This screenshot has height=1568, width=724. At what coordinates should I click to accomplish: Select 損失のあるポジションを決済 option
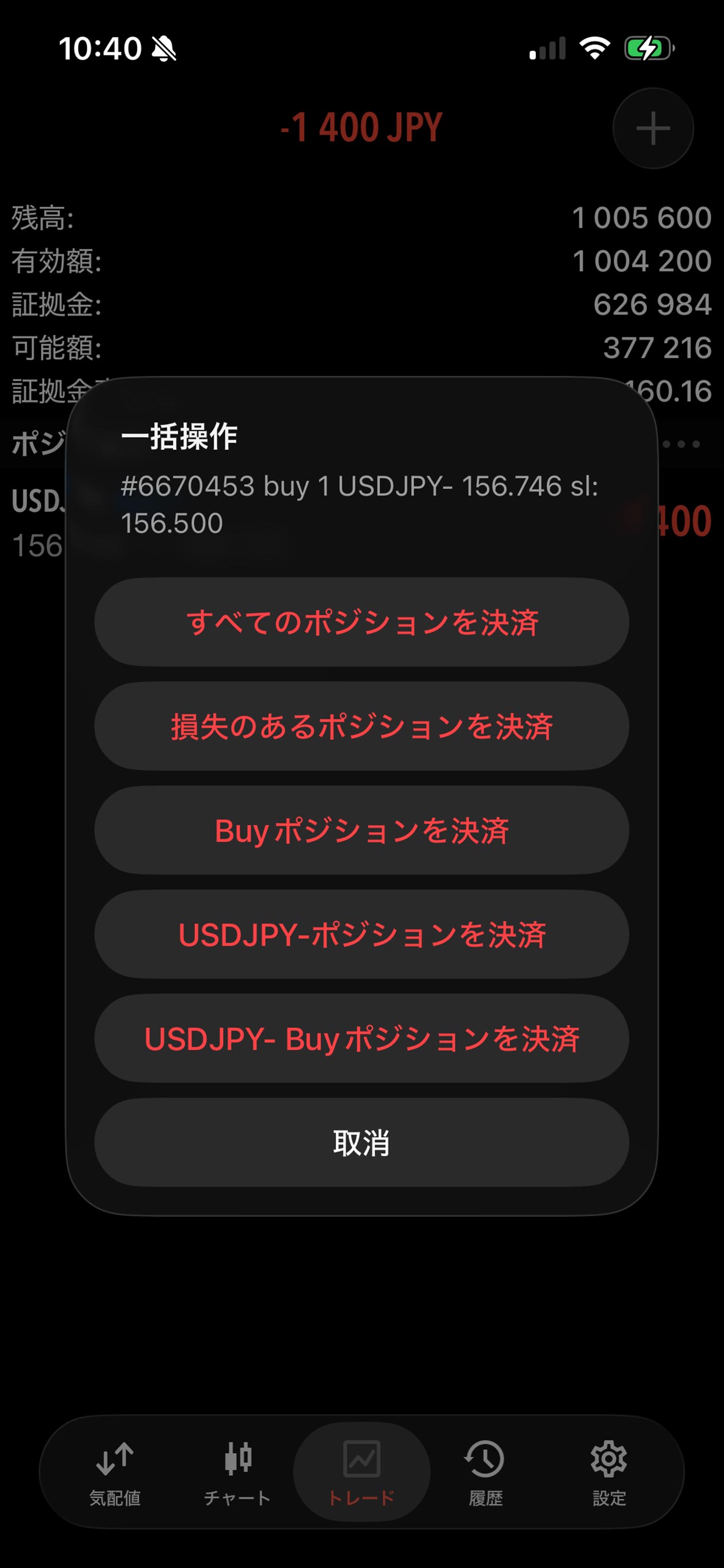click(361, 726)
